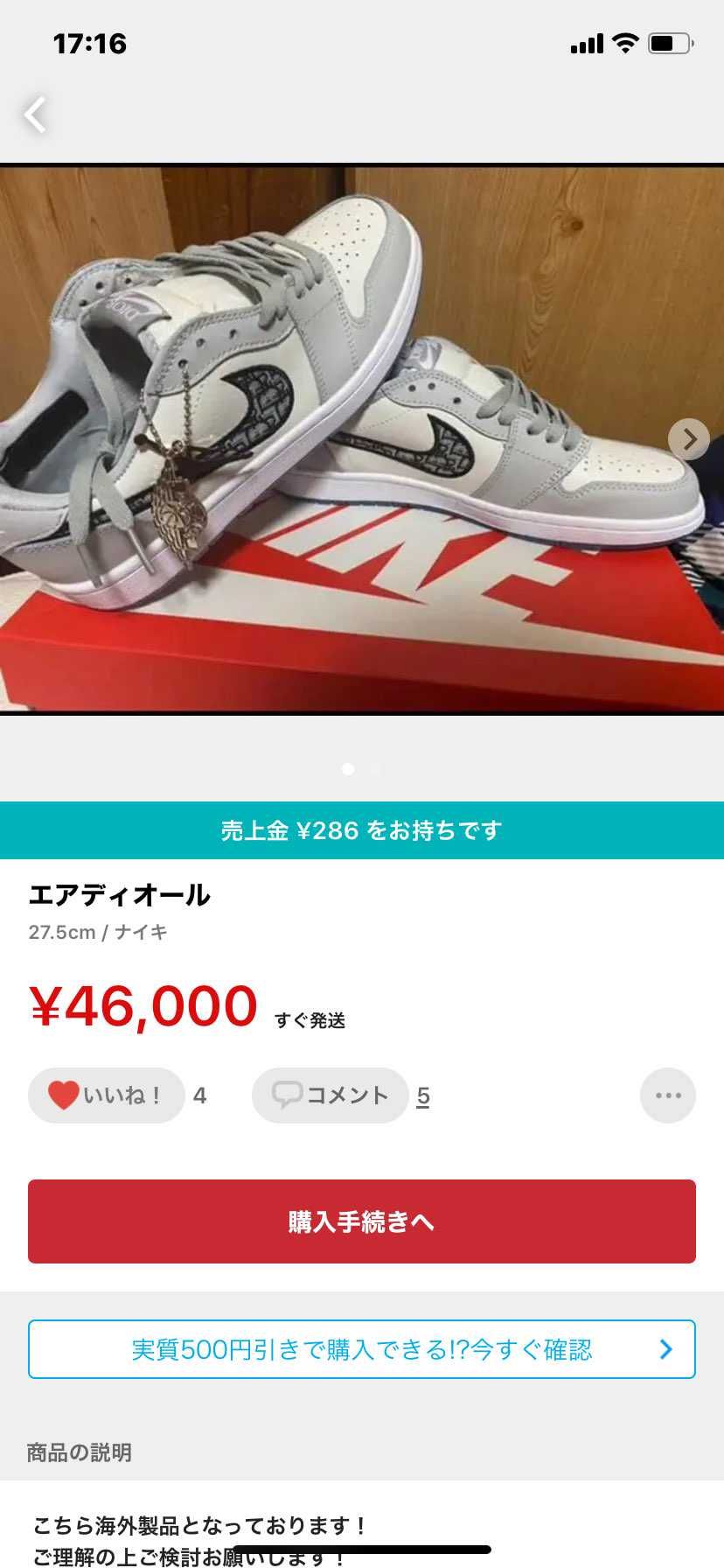Click the エアディオール product title
The height and width of the screenshot is (1568, 724).
tap(119, 894)
